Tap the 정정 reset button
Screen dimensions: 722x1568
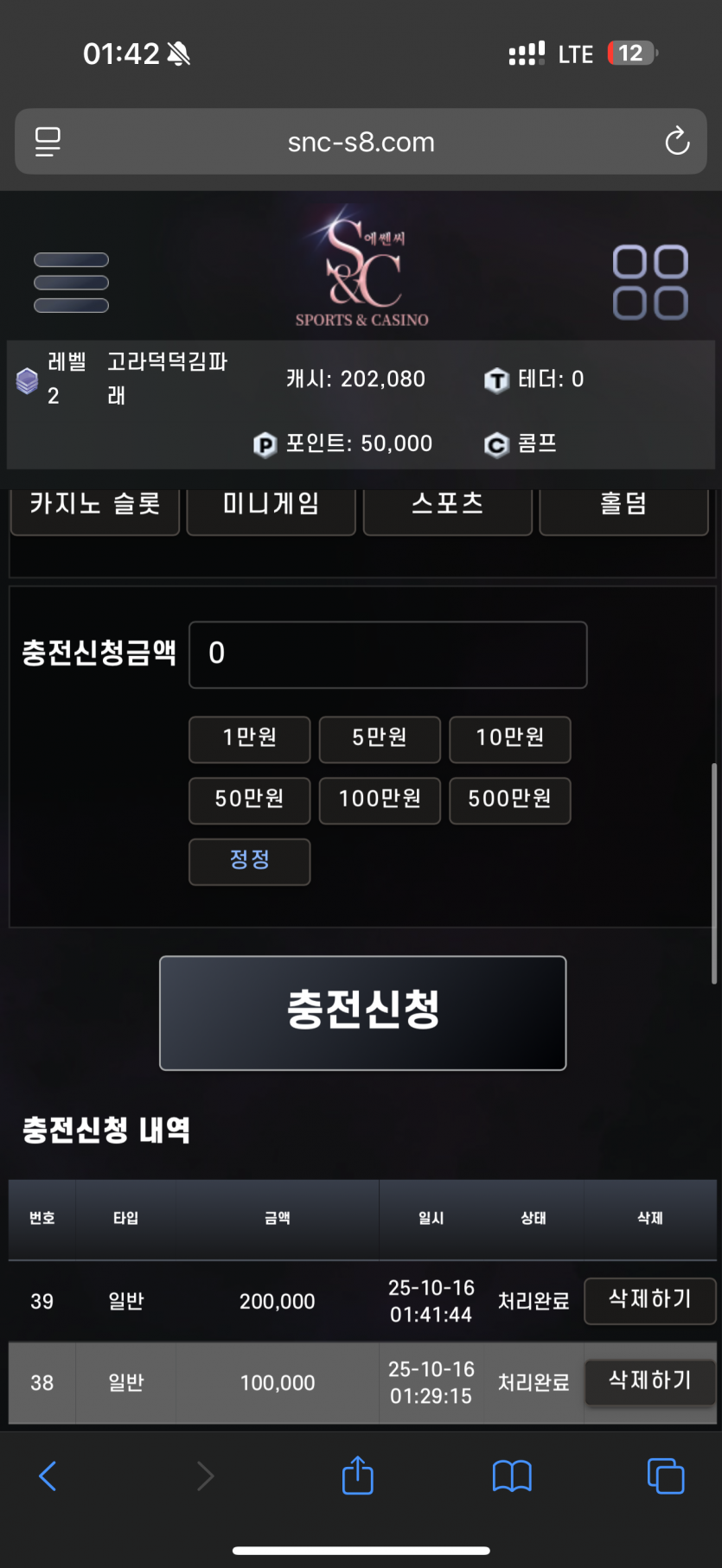pos(250,862)
